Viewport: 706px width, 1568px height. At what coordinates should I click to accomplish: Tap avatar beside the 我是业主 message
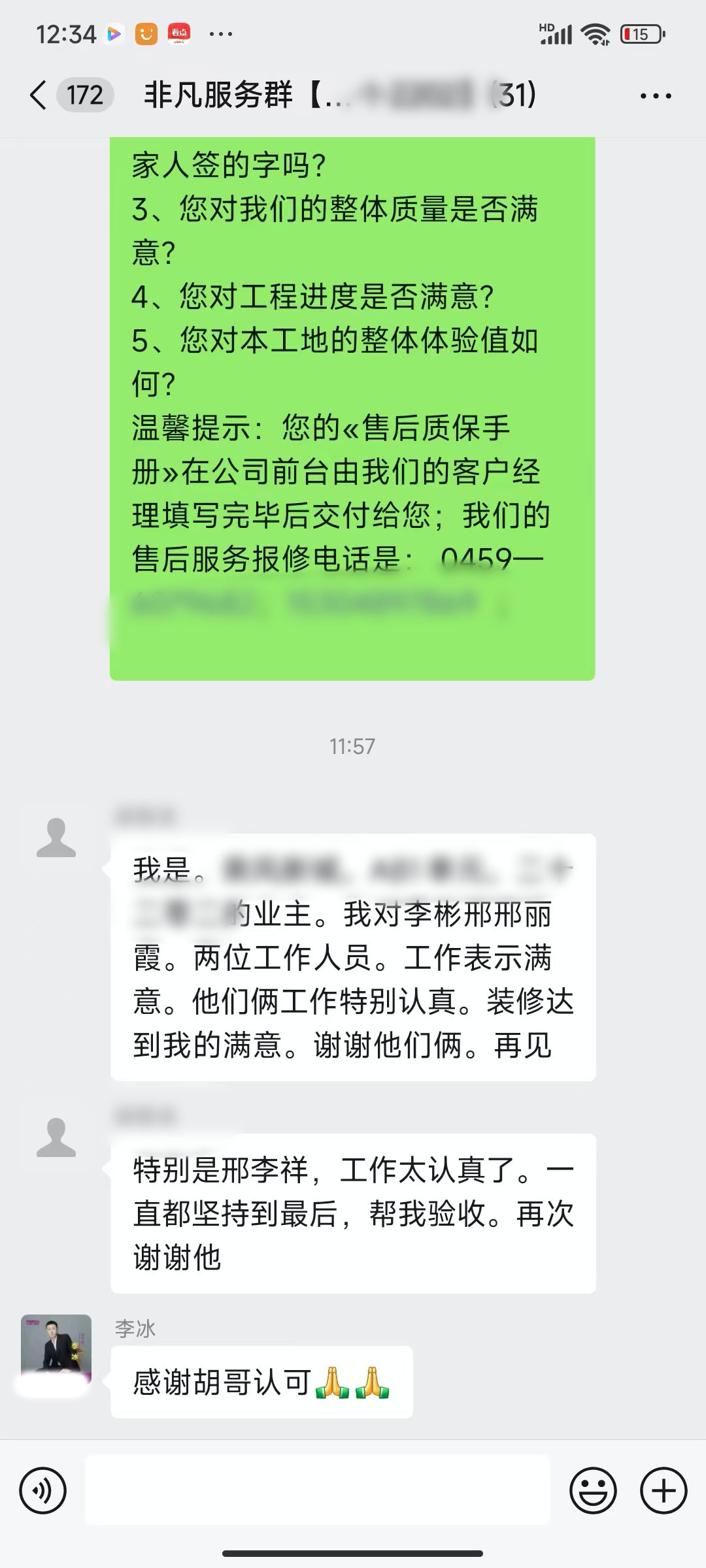56,837
